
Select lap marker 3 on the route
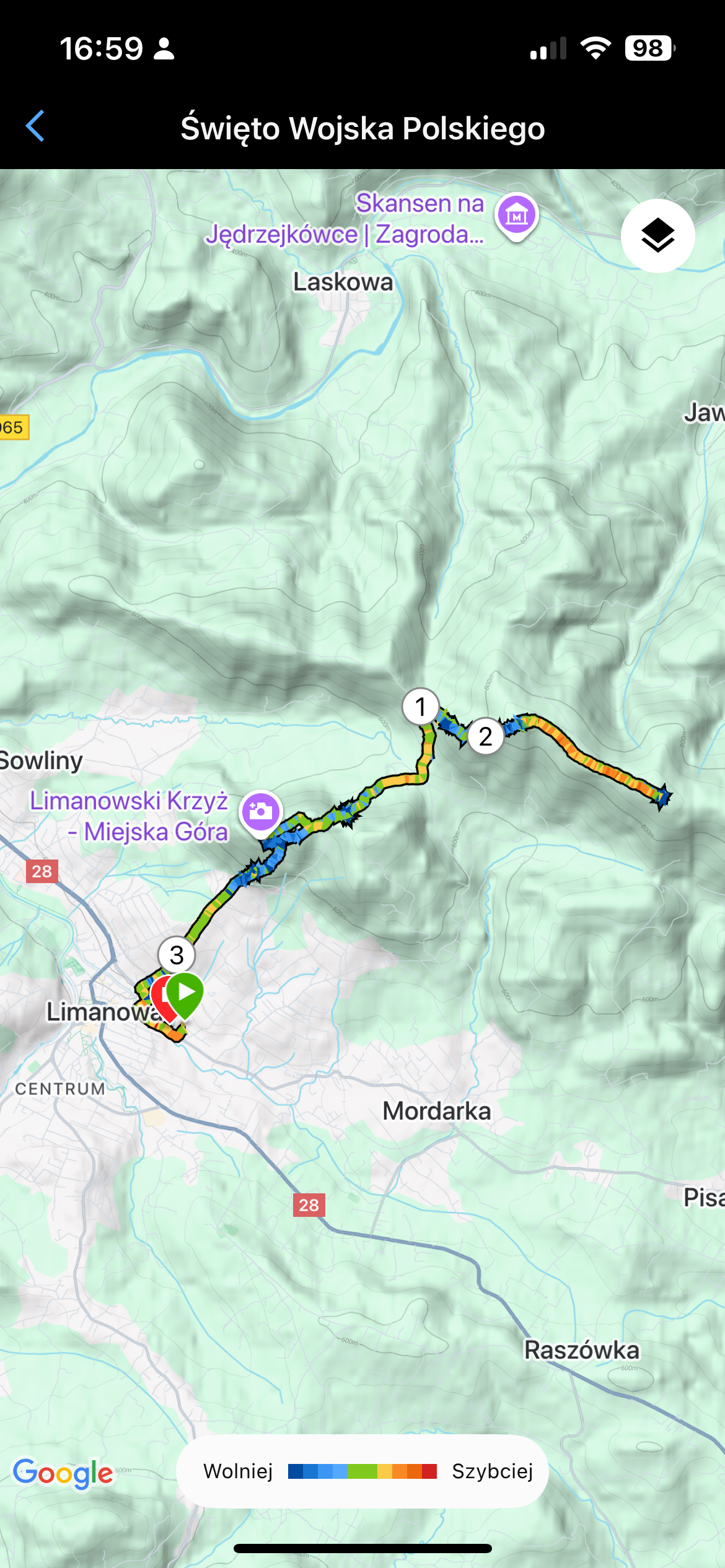(177, 955)
